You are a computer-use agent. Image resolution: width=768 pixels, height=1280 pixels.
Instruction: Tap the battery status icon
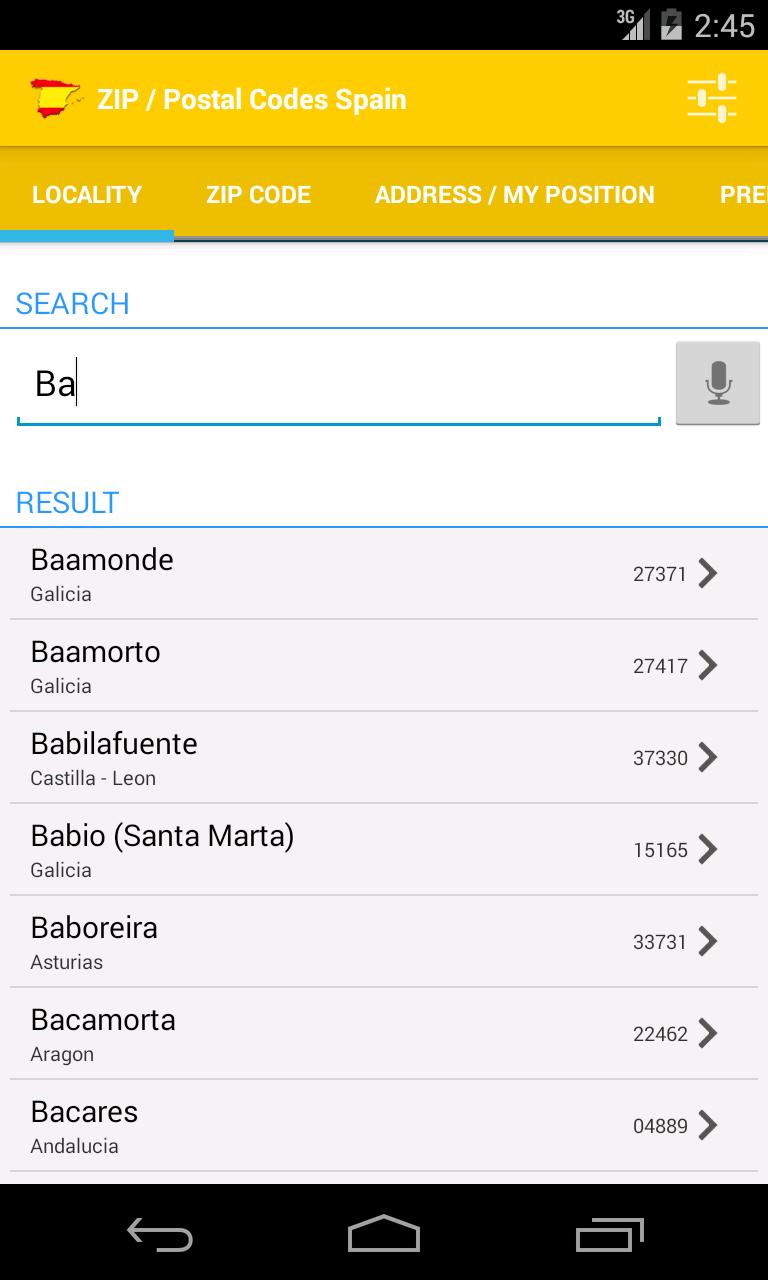point(674,24)
